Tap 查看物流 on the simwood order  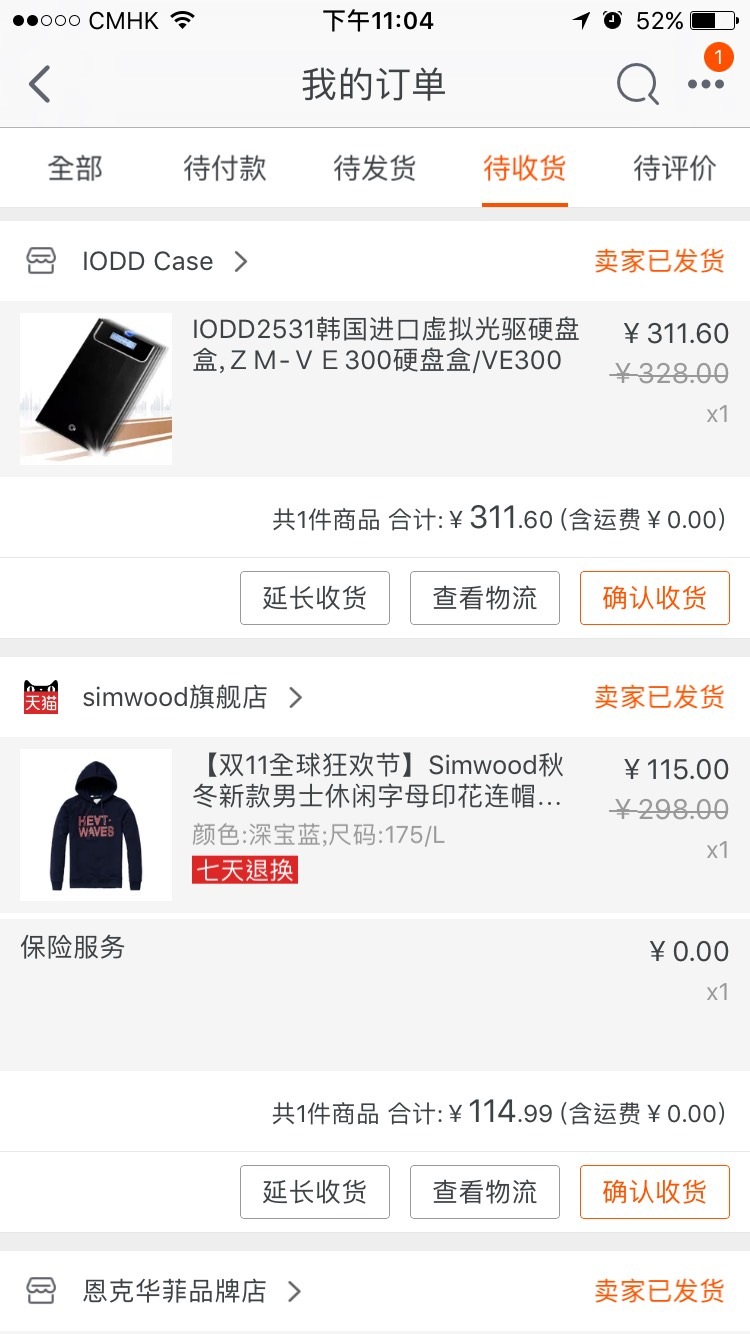pyautogui.click(x=485, y=1192)
